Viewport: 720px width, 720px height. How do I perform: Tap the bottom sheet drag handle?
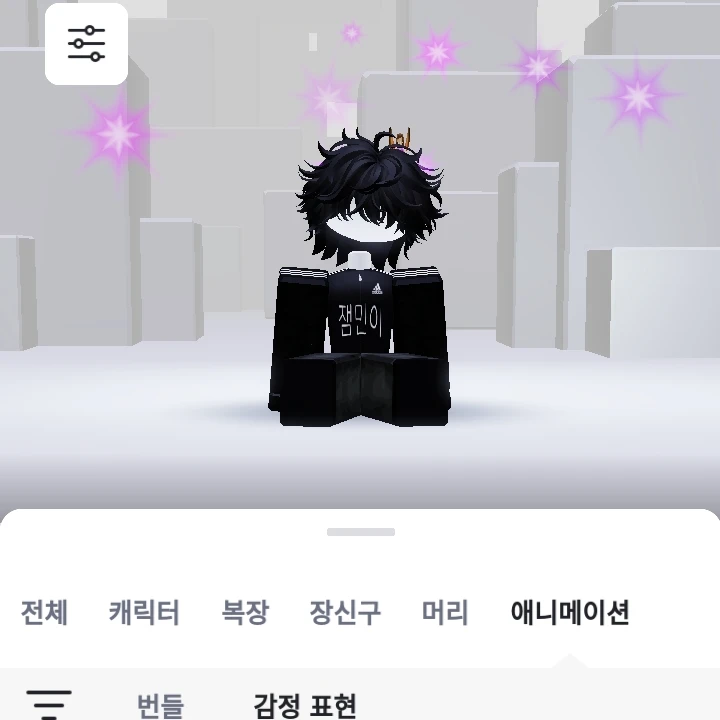point(360,532)
